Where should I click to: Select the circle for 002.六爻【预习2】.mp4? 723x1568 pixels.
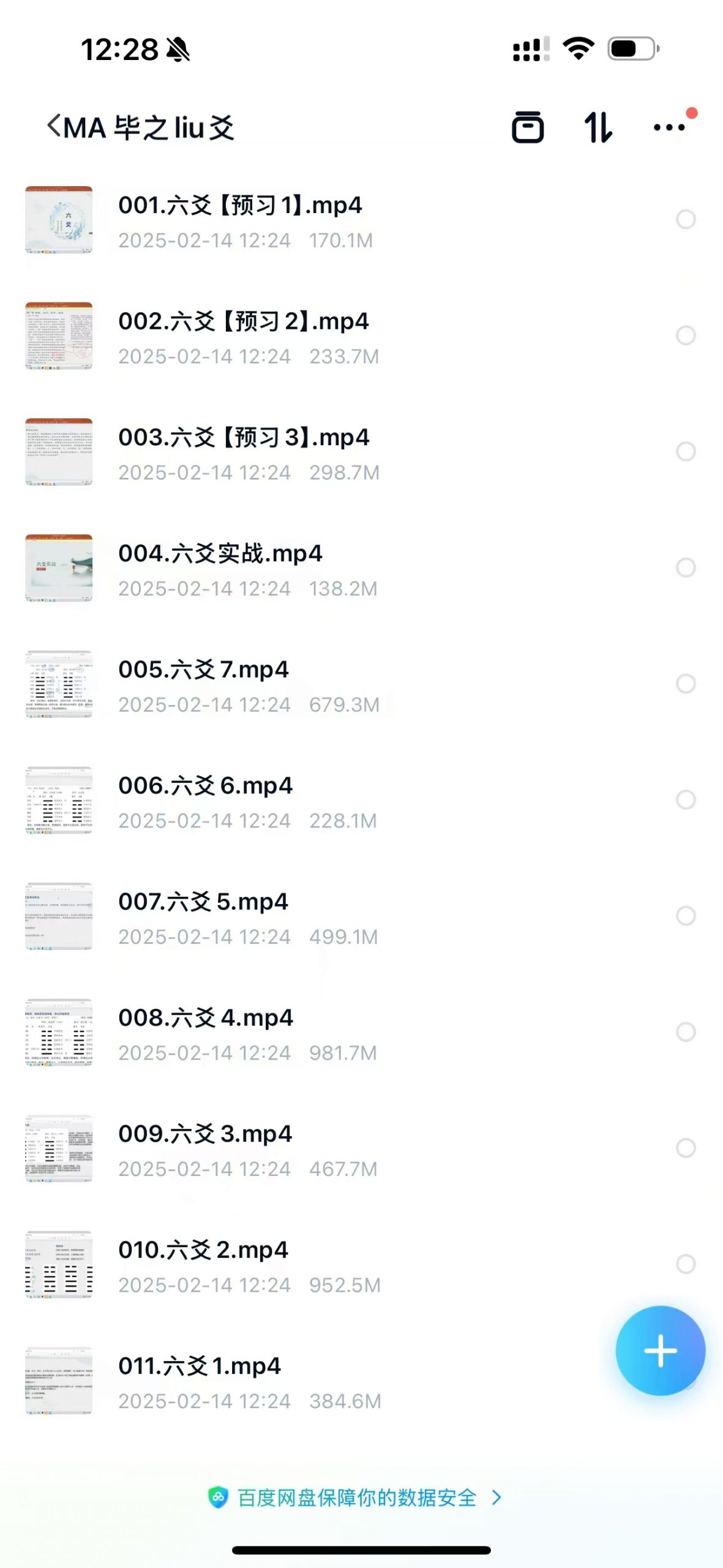(686, 336)
